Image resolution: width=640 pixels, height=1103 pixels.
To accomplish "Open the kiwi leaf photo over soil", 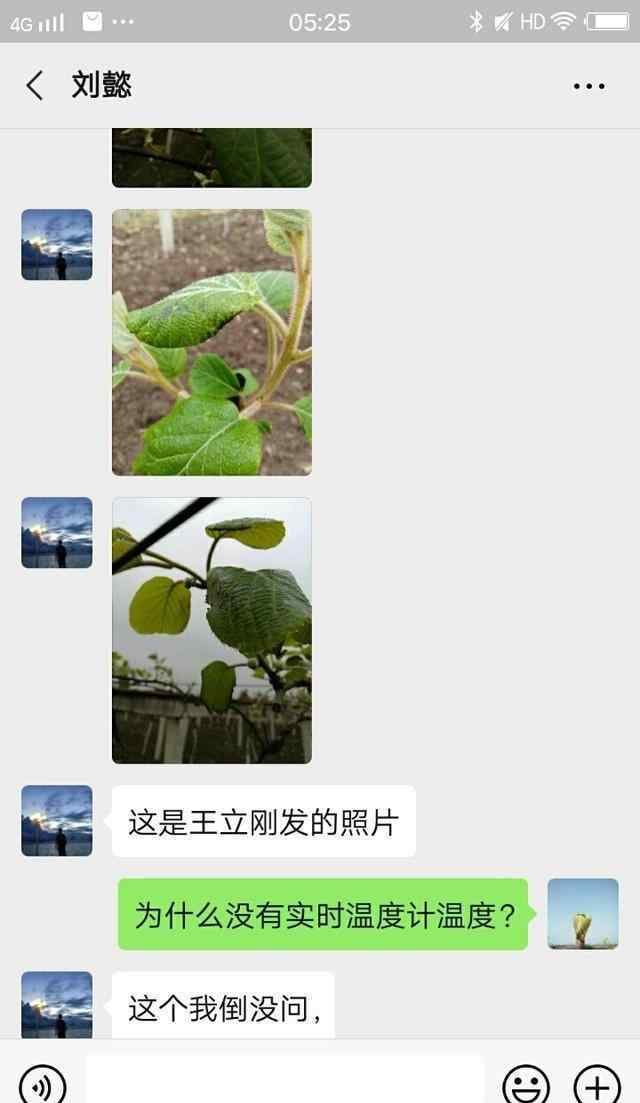I will 212,342.
